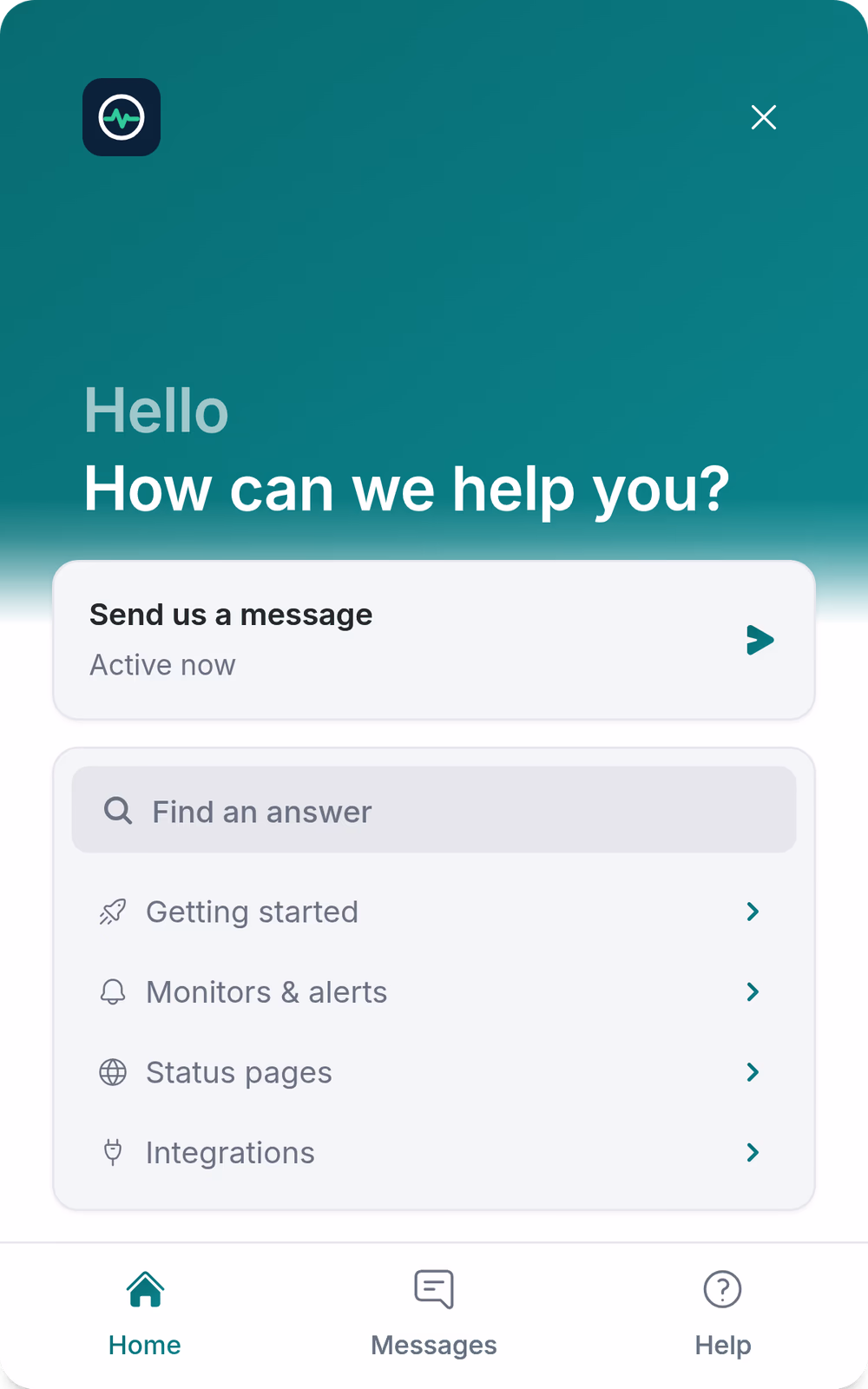The image size is (868, 1389).
Task: Close the help widget
Action: [764, 117]
